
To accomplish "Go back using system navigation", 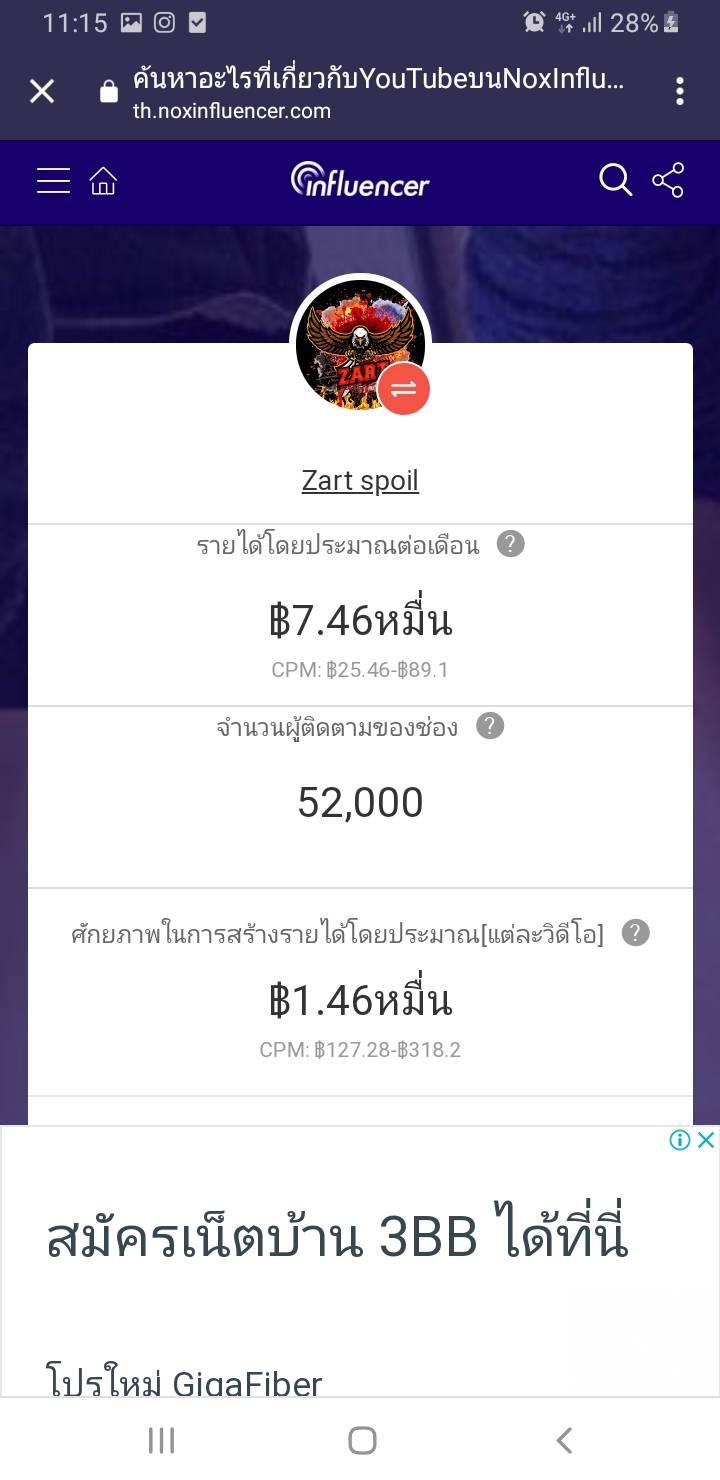I will pyautogui.click(x=563, y=1440).
